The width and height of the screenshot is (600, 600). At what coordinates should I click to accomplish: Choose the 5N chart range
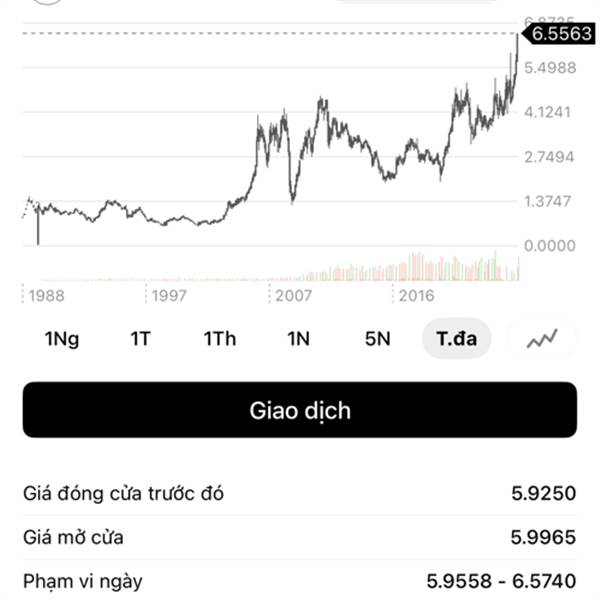(x=377, y=338)
